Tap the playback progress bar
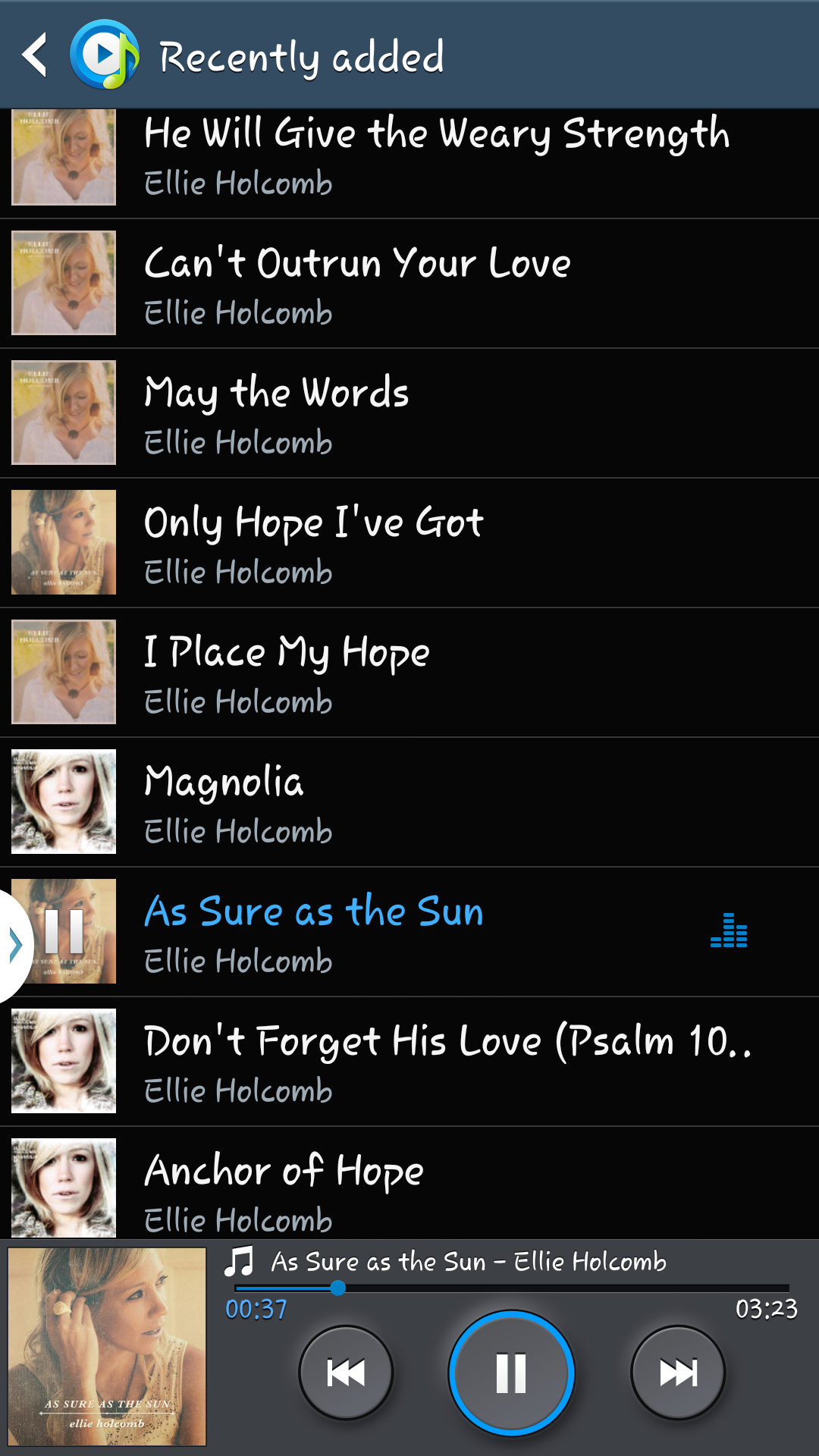Viewport: 819px width, 1456px height. point(513,1288)
